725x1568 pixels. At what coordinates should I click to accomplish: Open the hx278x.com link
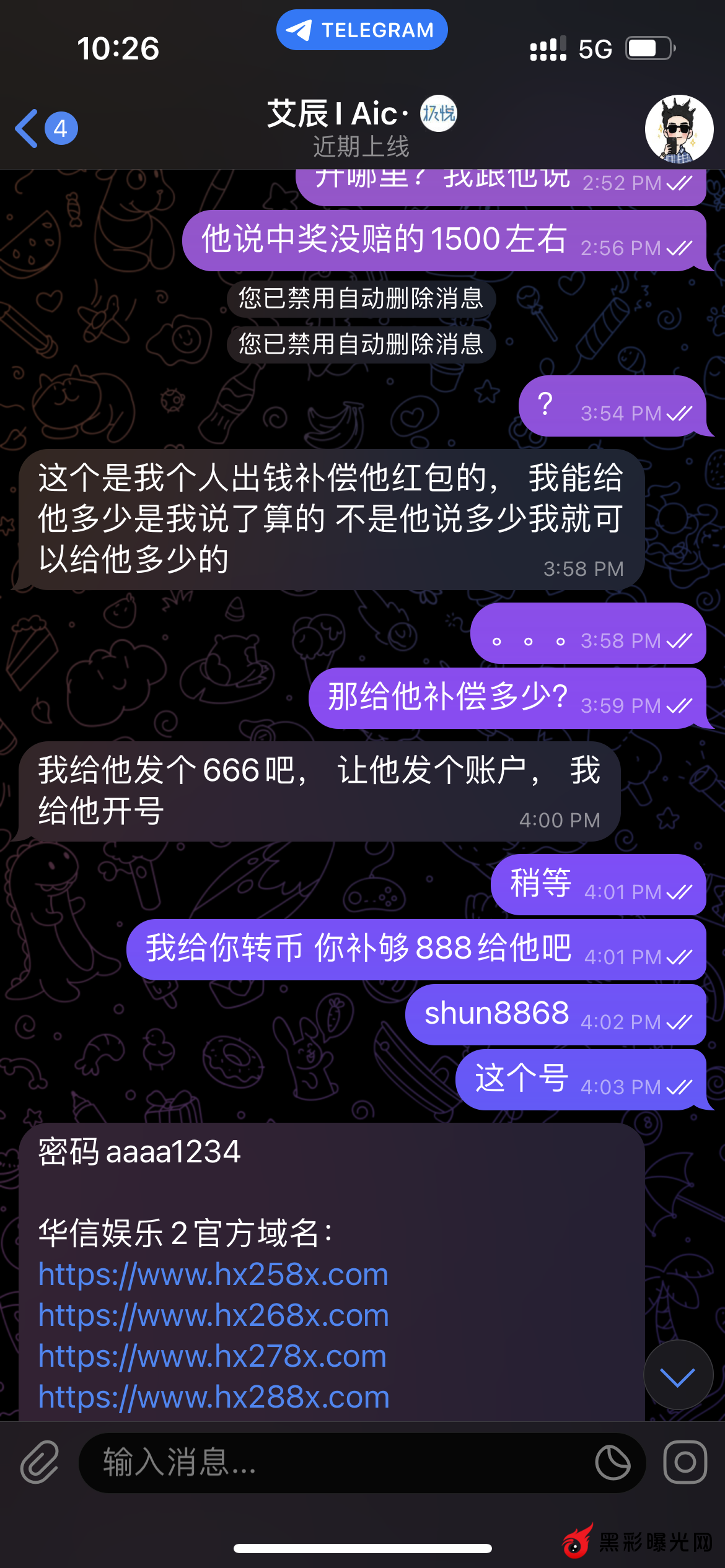[212, 1356]
